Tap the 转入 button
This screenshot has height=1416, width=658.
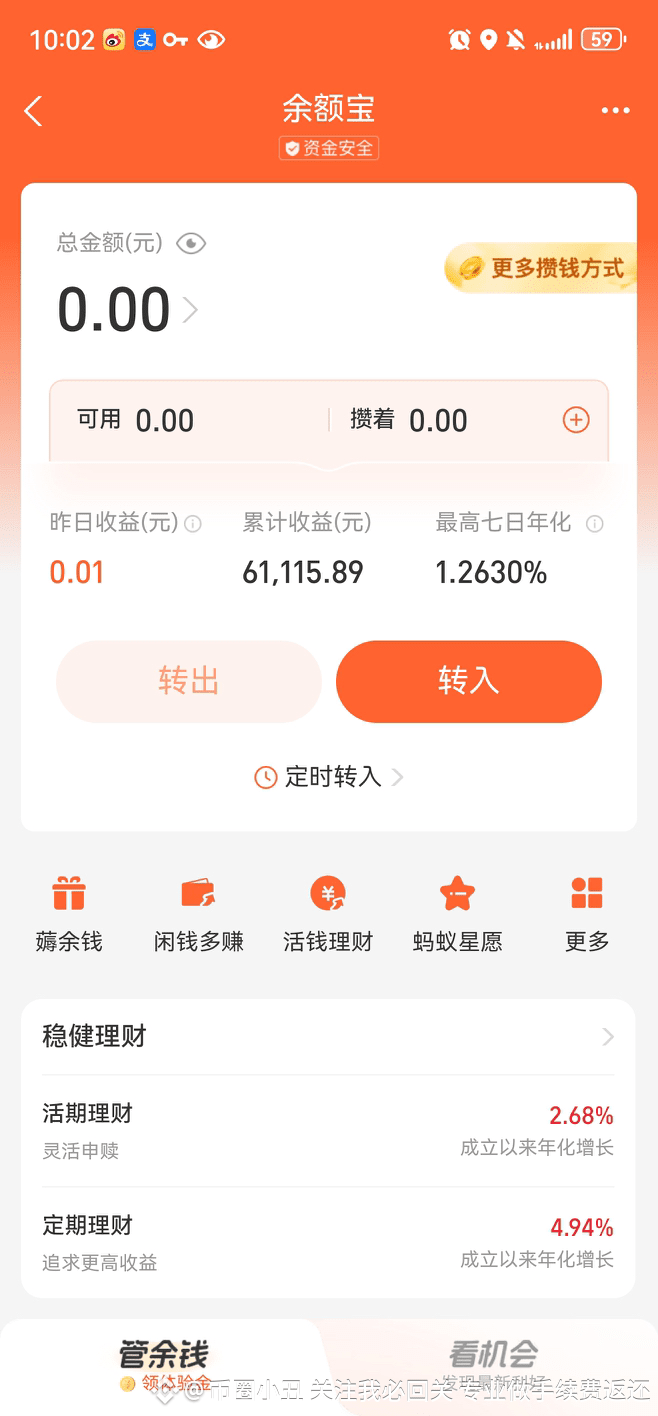[x=468, y=681]
